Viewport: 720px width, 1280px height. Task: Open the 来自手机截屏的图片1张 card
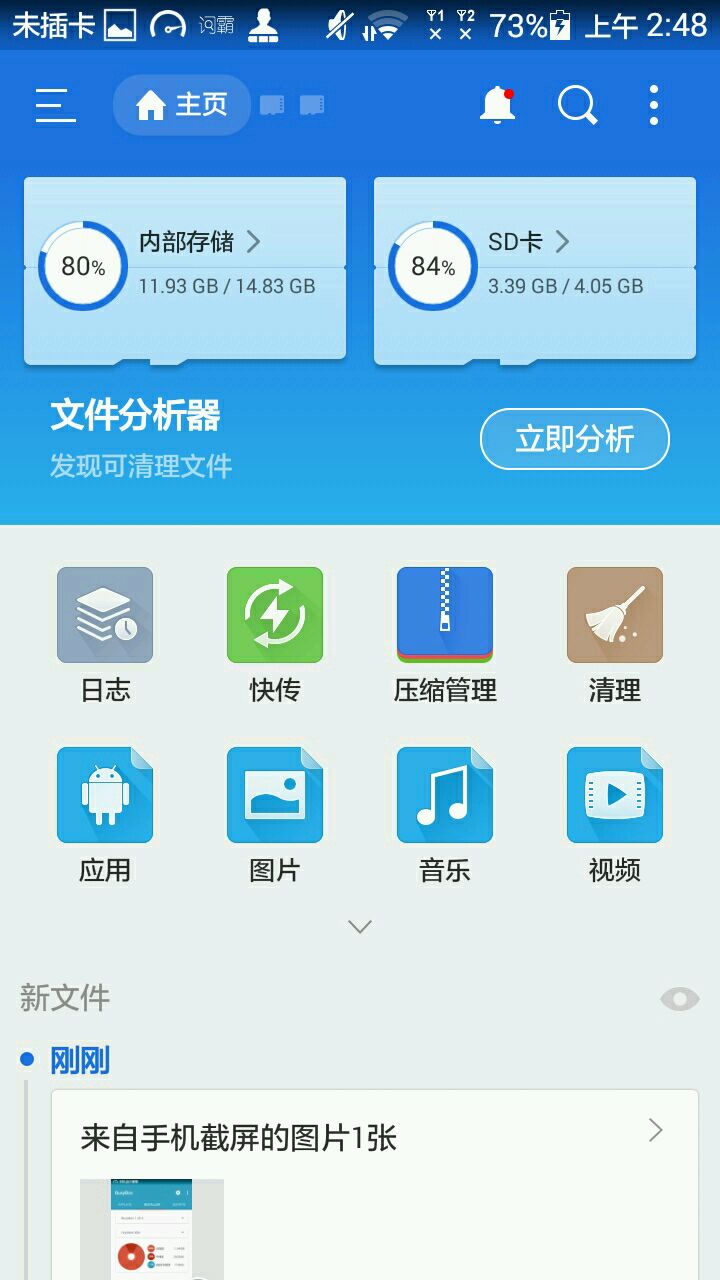pyautogui.click(x=375, y=1185)
